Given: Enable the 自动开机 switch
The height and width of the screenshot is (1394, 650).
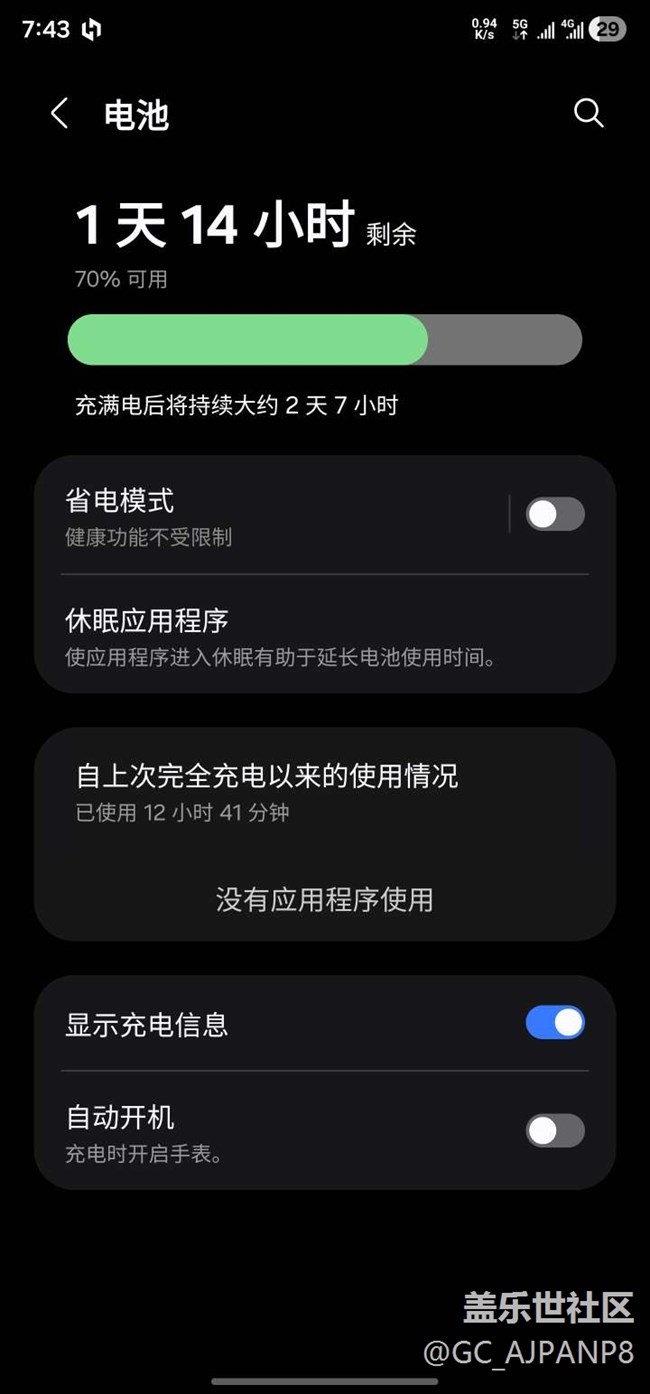Looking at the screenshot, I should pos(555,1131).
